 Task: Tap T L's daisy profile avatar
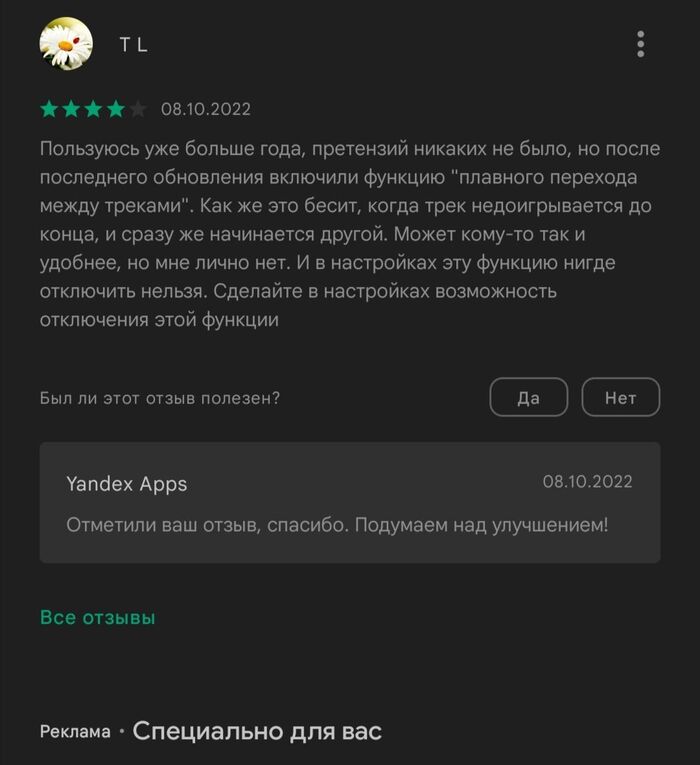[x=66, y=44]
